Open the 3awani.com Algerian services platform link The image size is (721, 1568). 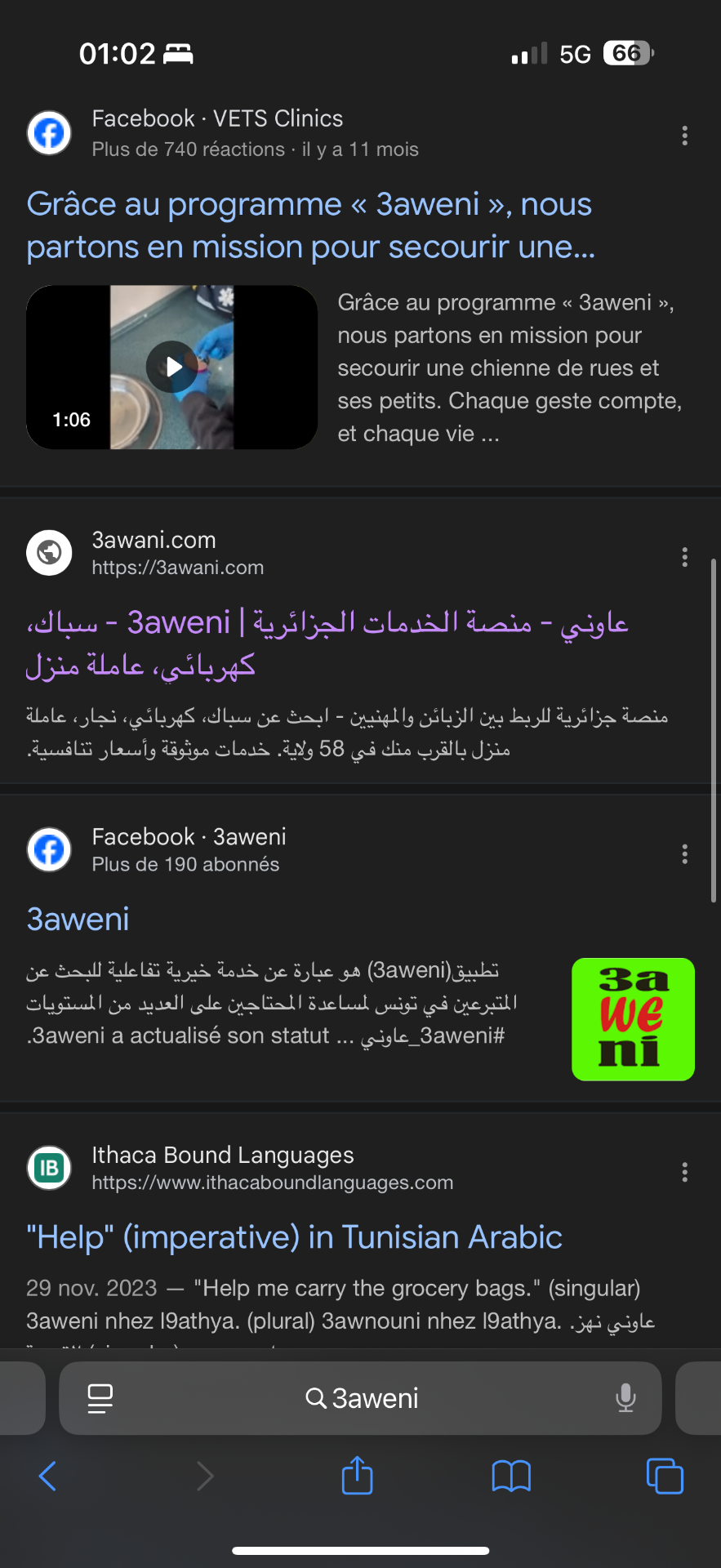pos(327,644)
